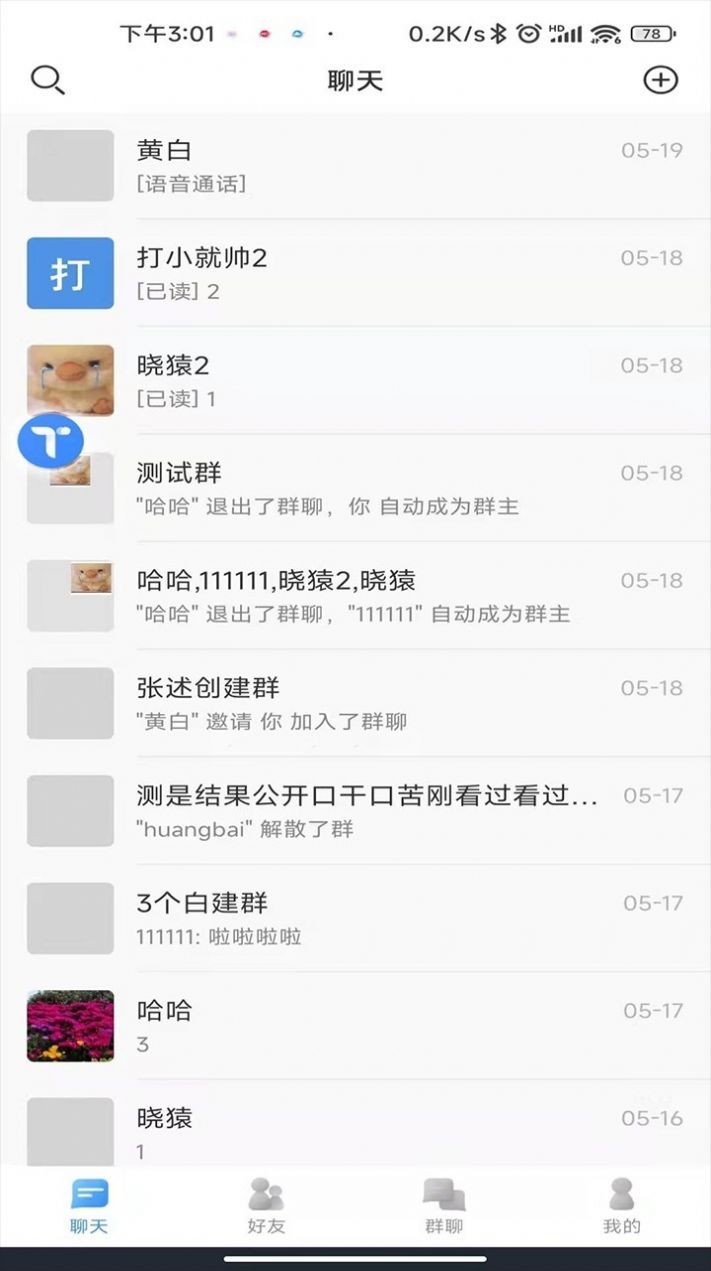Viewport: 711px width, 1271px height.
Task: Tap the plus icon to add
Action: [x=660, y=80]
